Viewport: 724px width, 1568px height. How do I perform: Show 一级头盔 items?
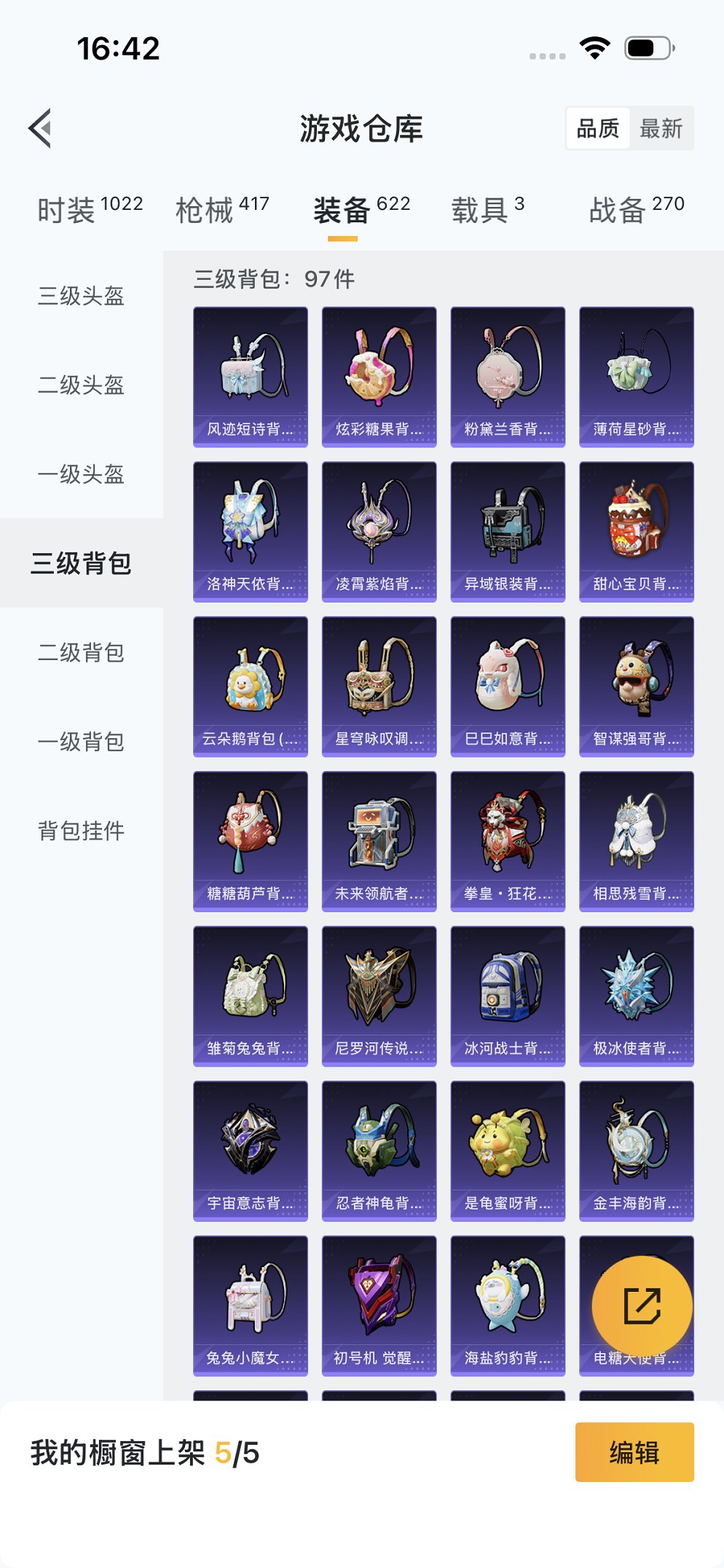click(x=82, y=474)
